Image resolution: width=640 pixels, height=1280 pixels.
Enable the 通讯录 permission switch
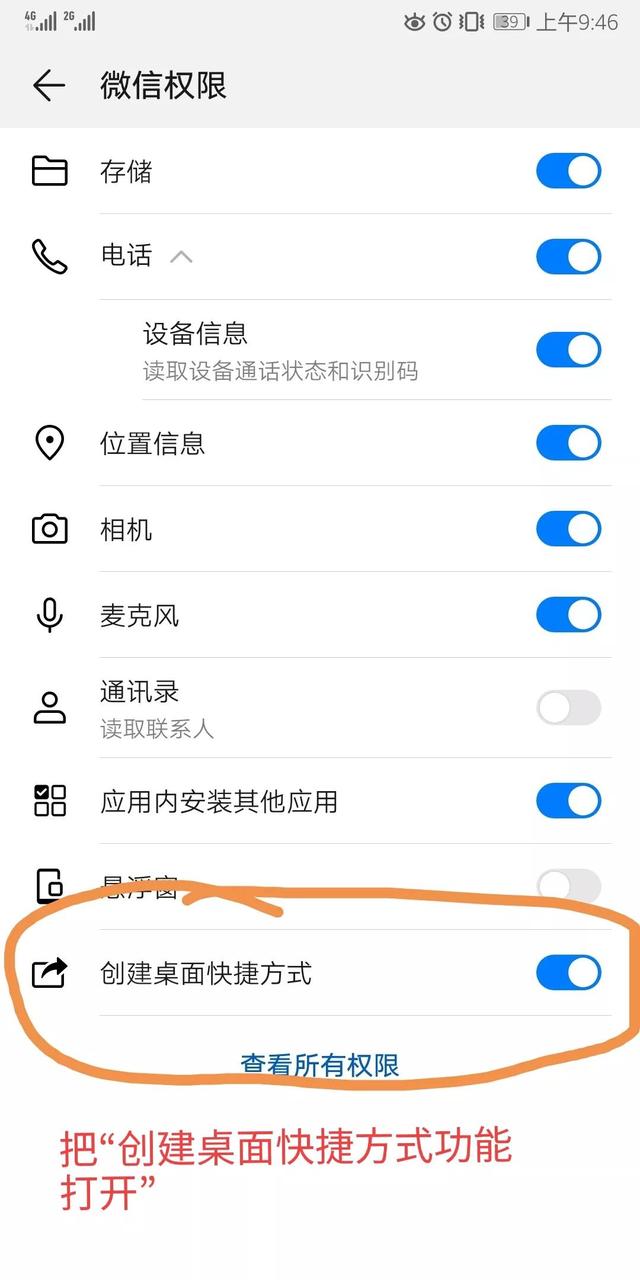568,708
